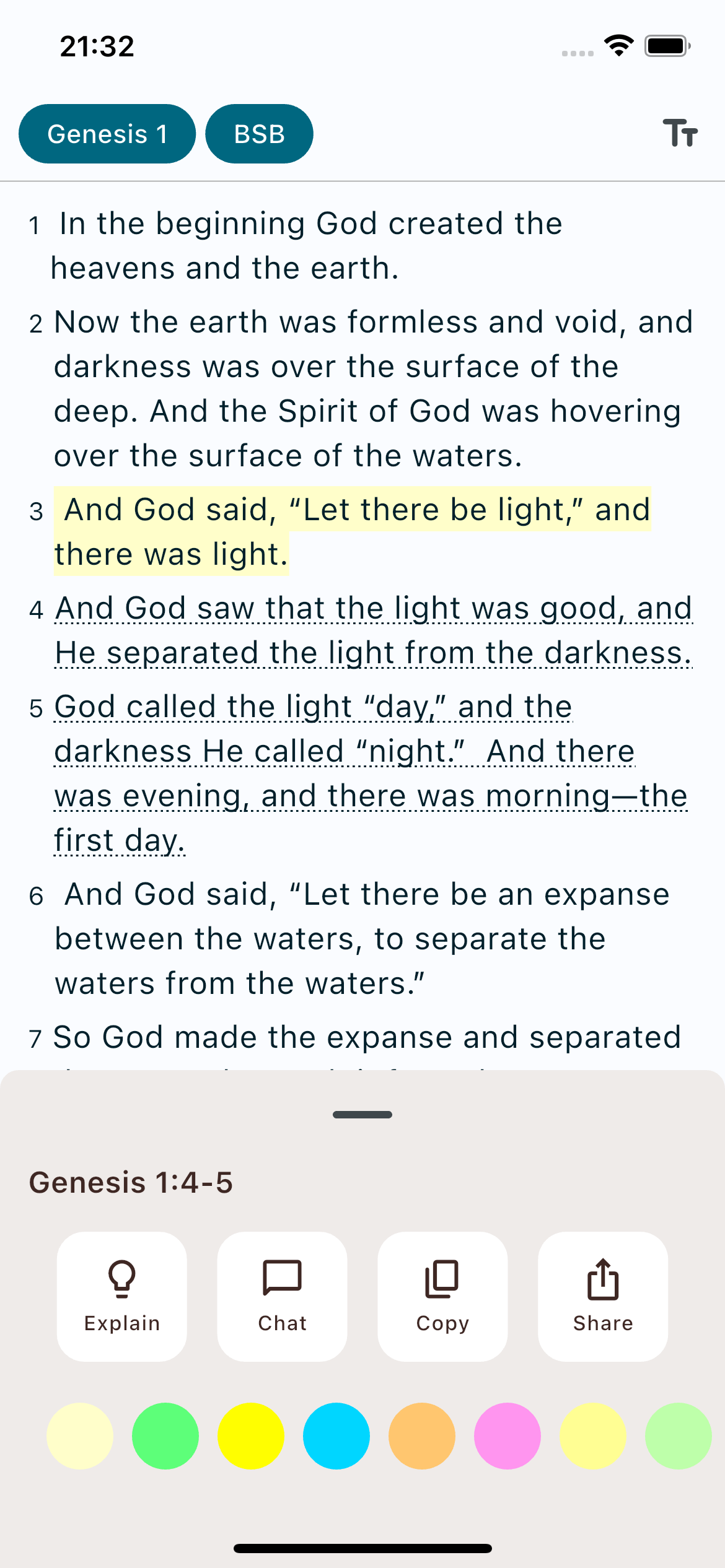Highlight with the orange color
This screenshot has height=1568, width=725.
422,1435
